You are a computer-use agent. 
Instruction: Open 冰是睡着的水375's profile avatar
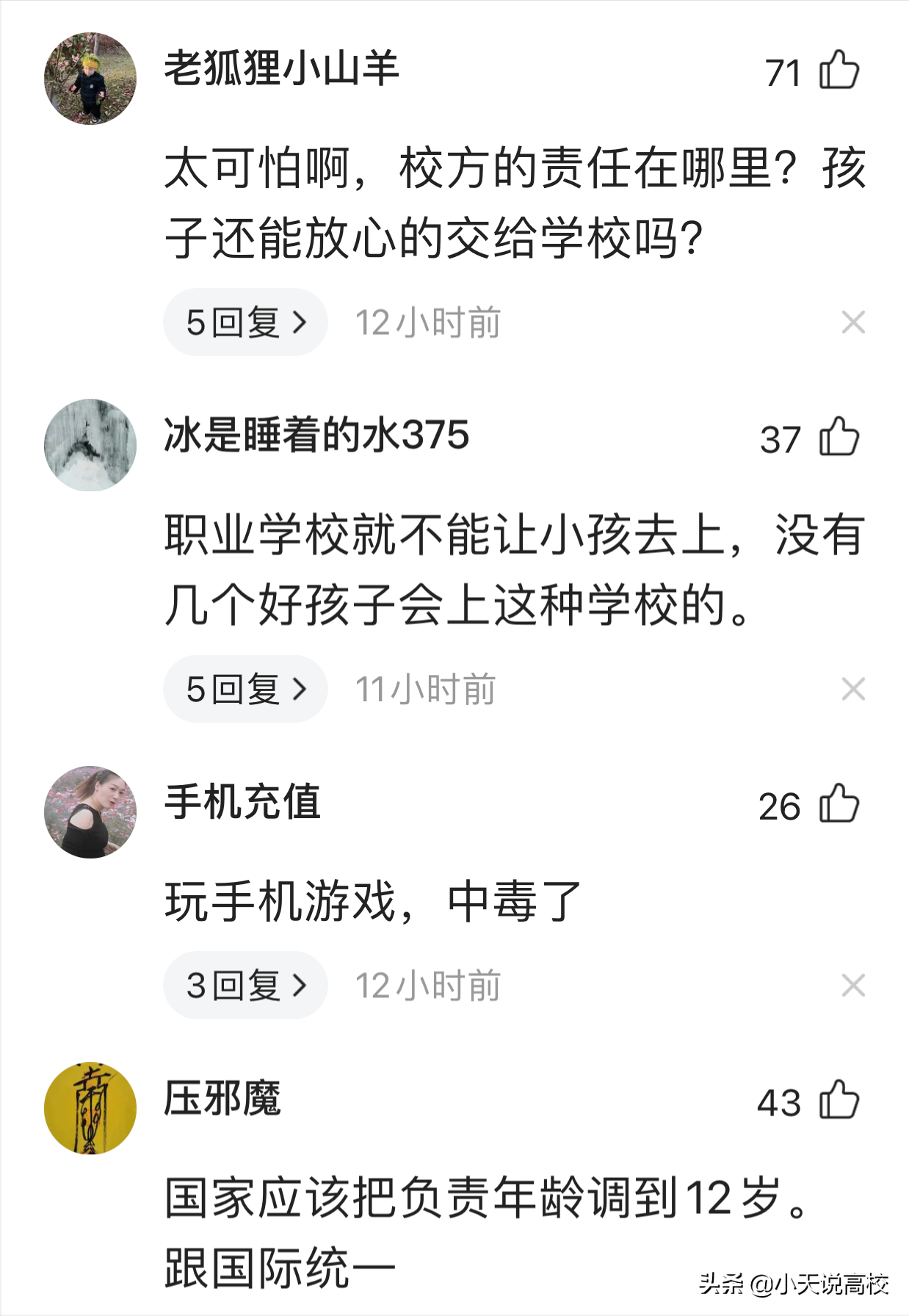tap(90, 445)
